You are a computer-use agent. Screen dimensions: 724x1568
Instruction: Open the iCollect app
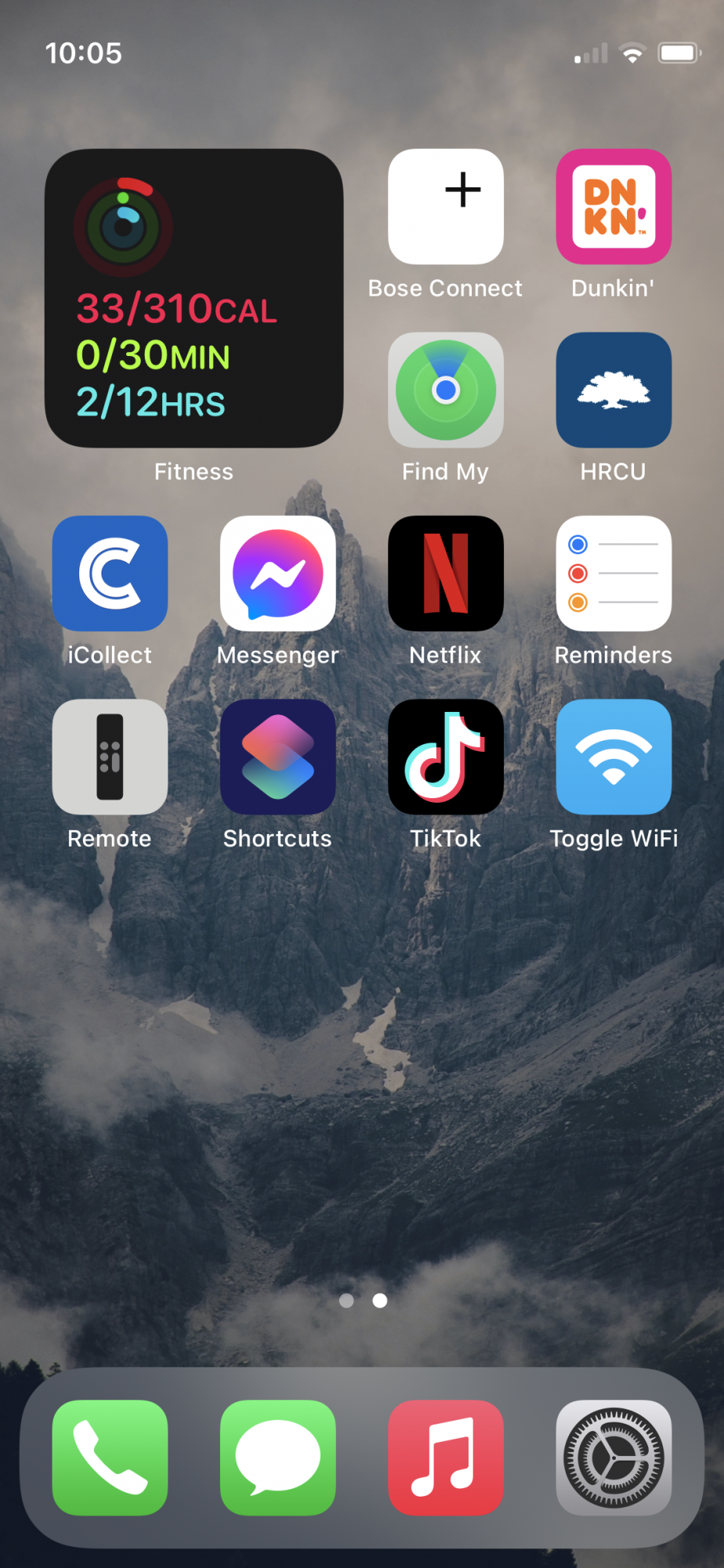(110, 573)
